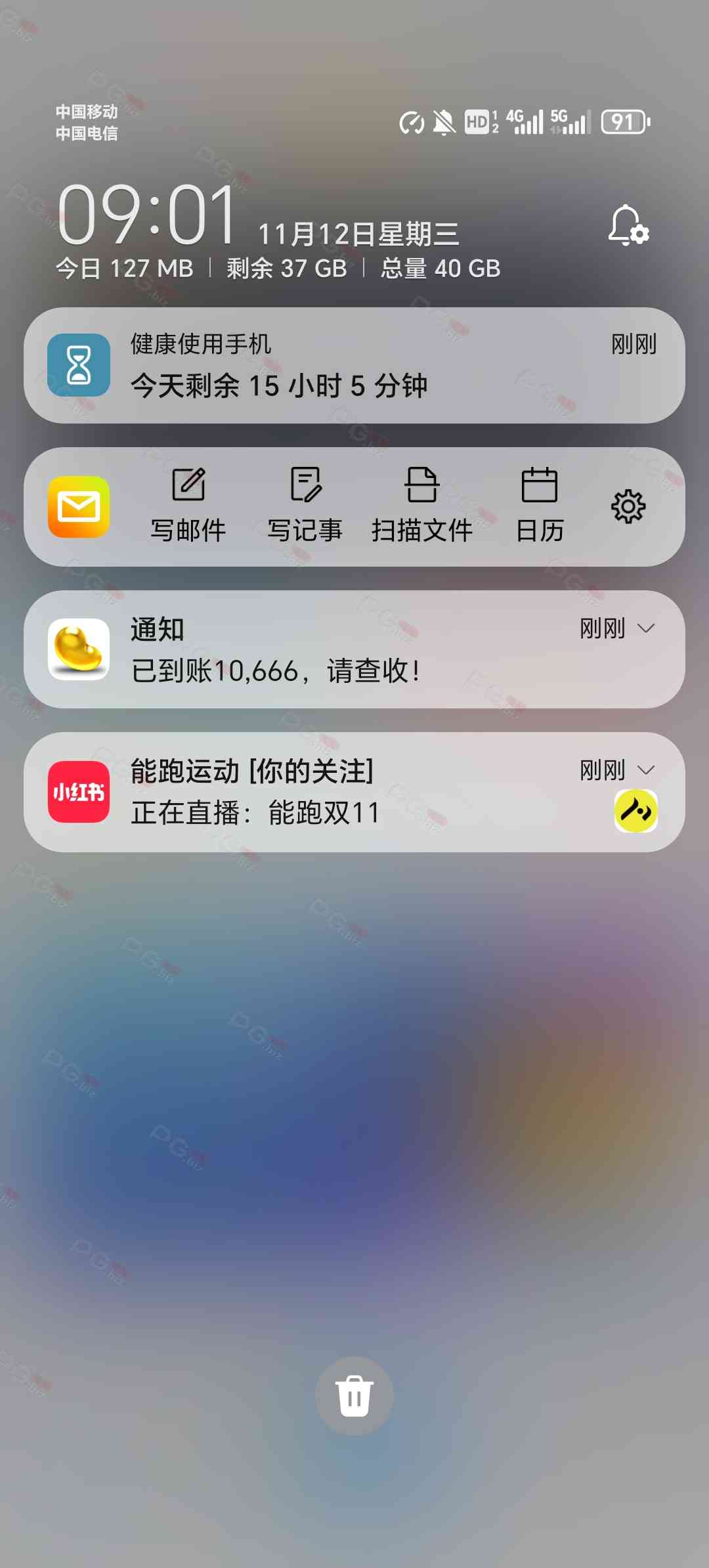Open notification management bell settings
This screenshot has height=1568, width=709.
click(628, 225)
